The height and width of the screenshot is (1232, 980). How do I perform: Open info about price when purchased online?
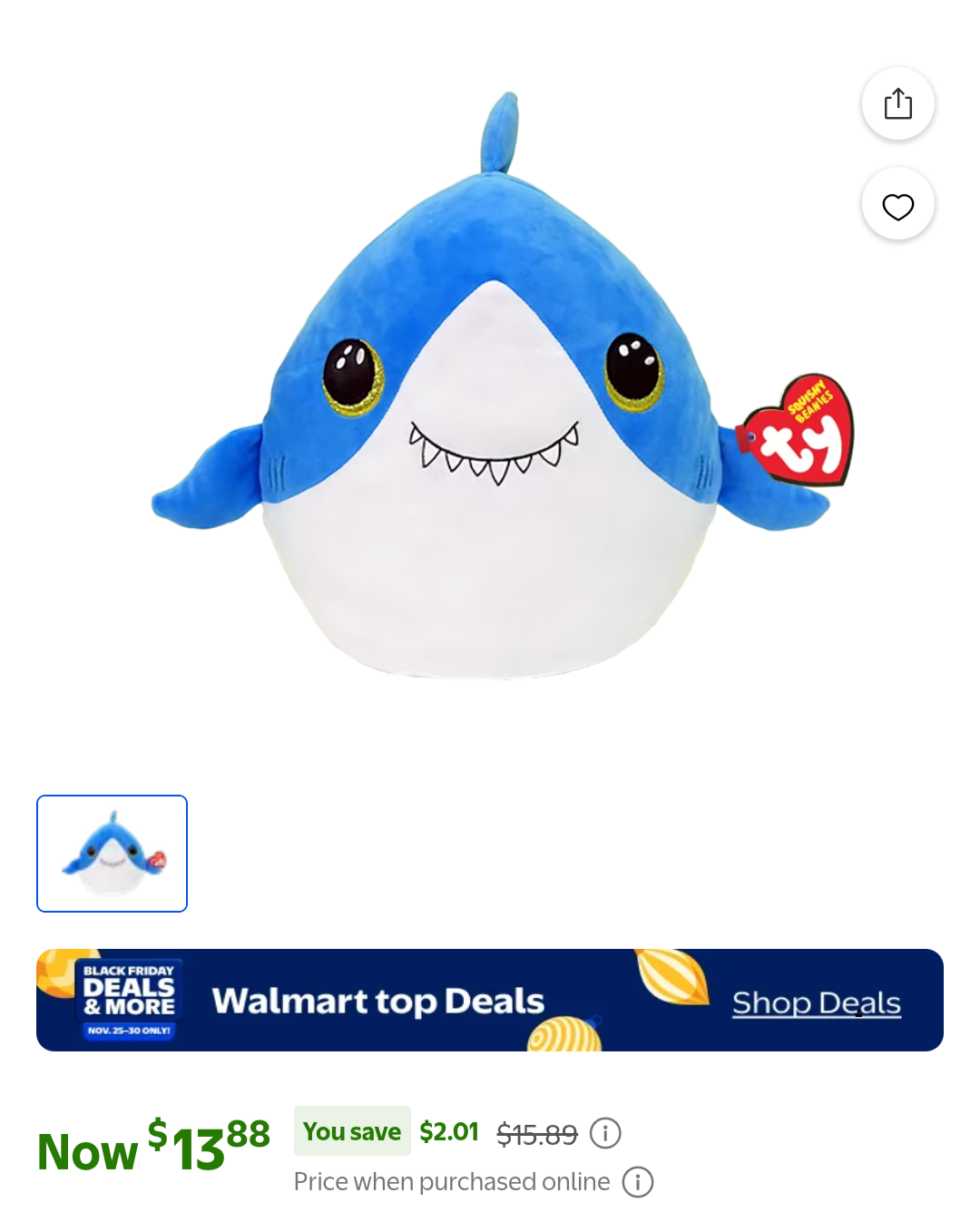(x=638, y=1182)
